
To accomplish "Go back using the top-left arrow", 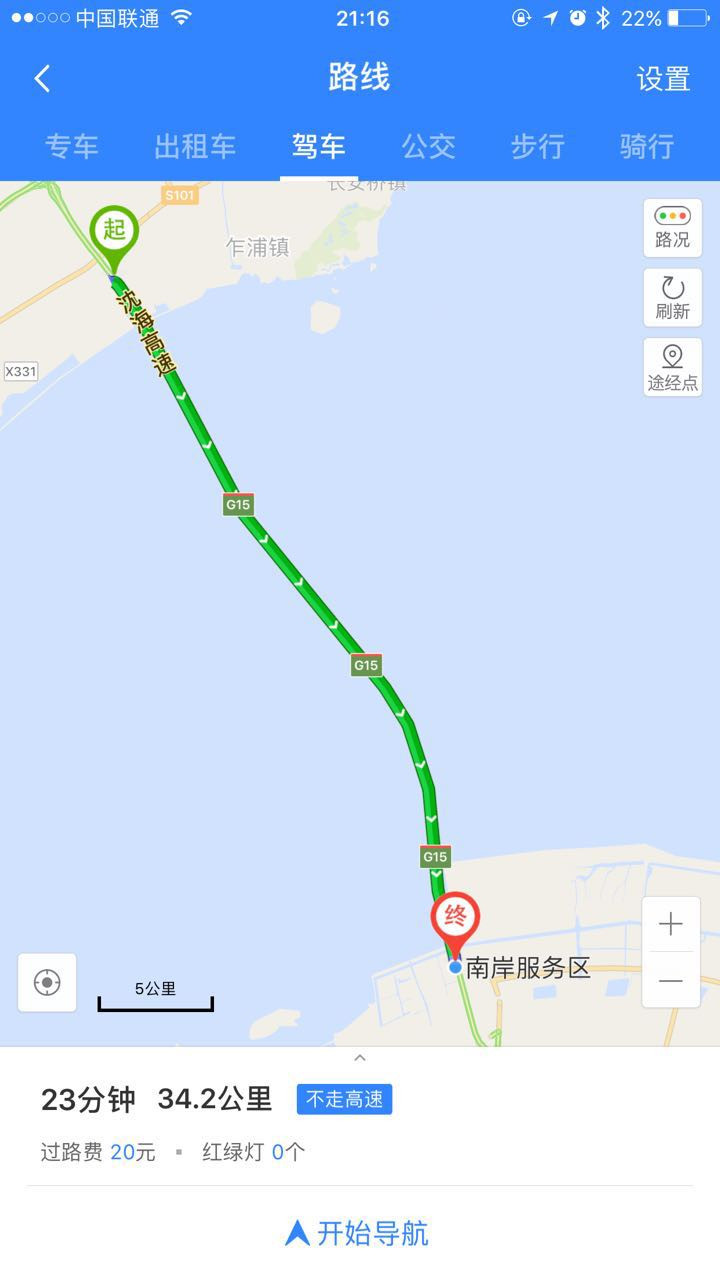I will 42,79.
